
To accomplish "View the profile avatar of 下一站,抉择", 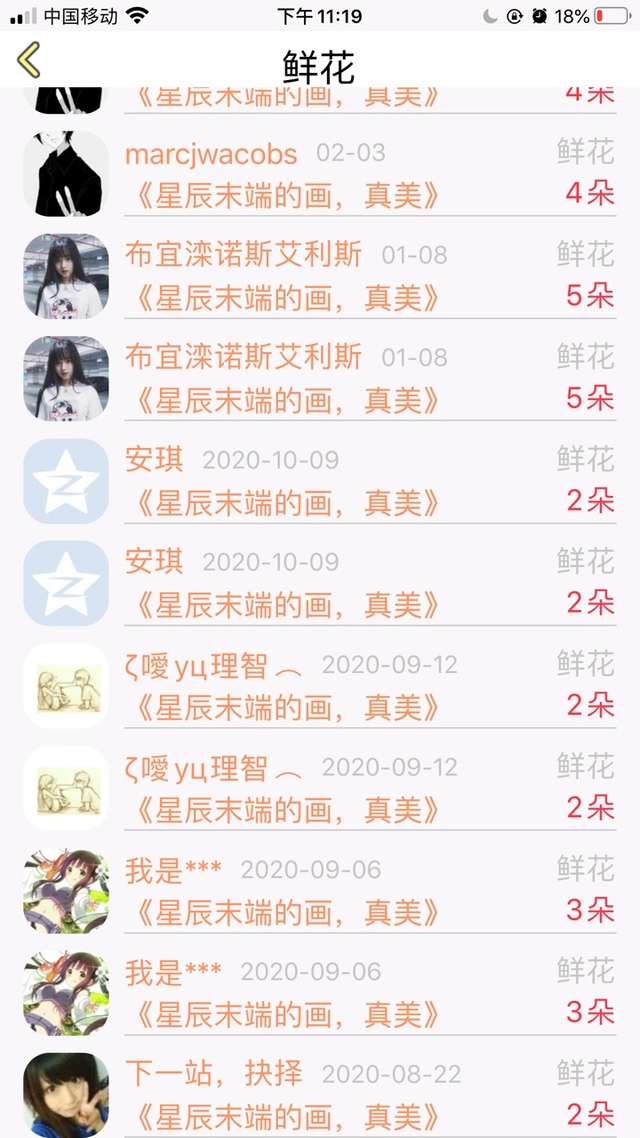I will (66, 1094).
